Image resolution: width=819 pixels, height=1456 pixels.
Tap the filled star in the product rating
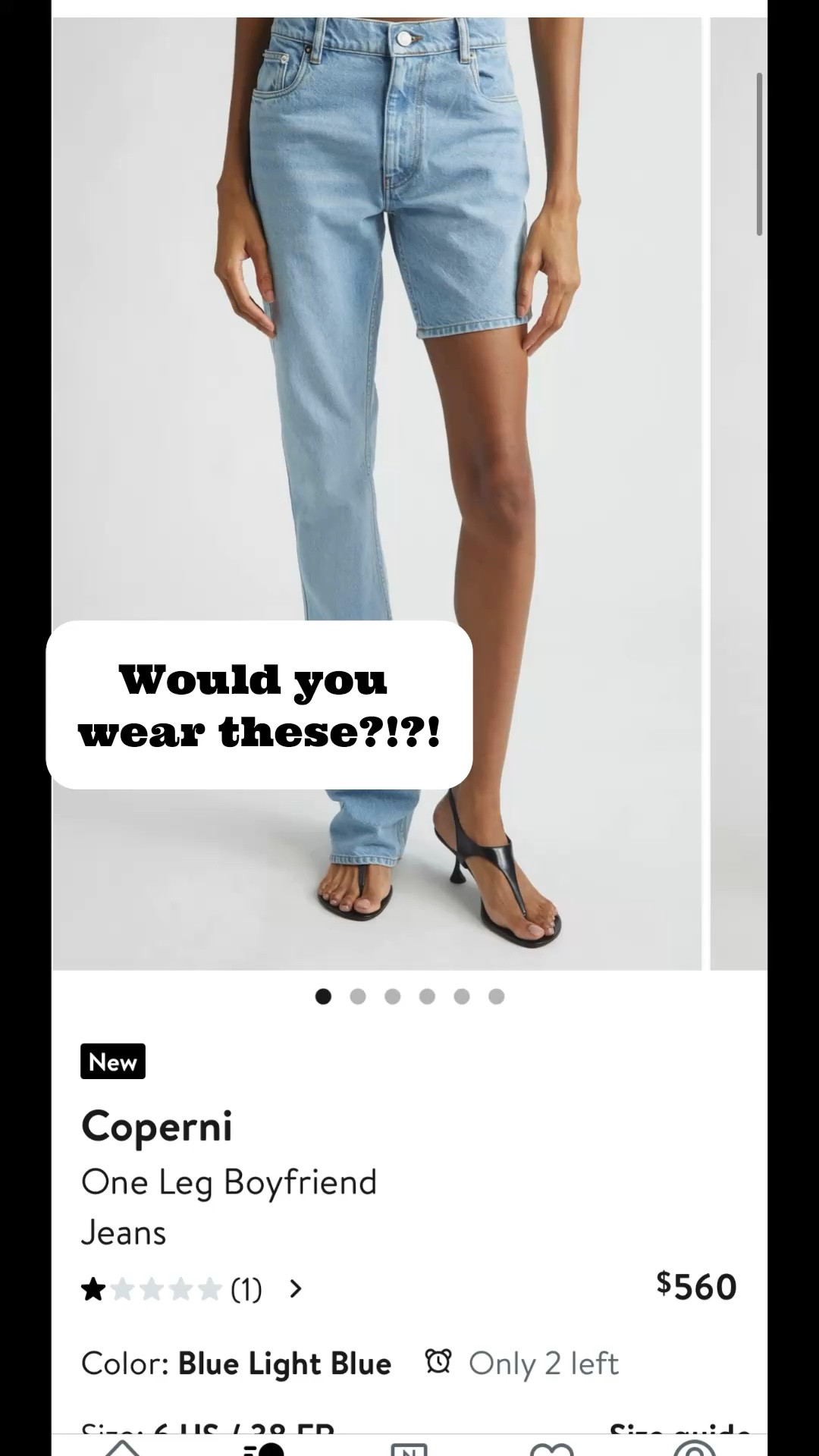[x=94, y=1288]
